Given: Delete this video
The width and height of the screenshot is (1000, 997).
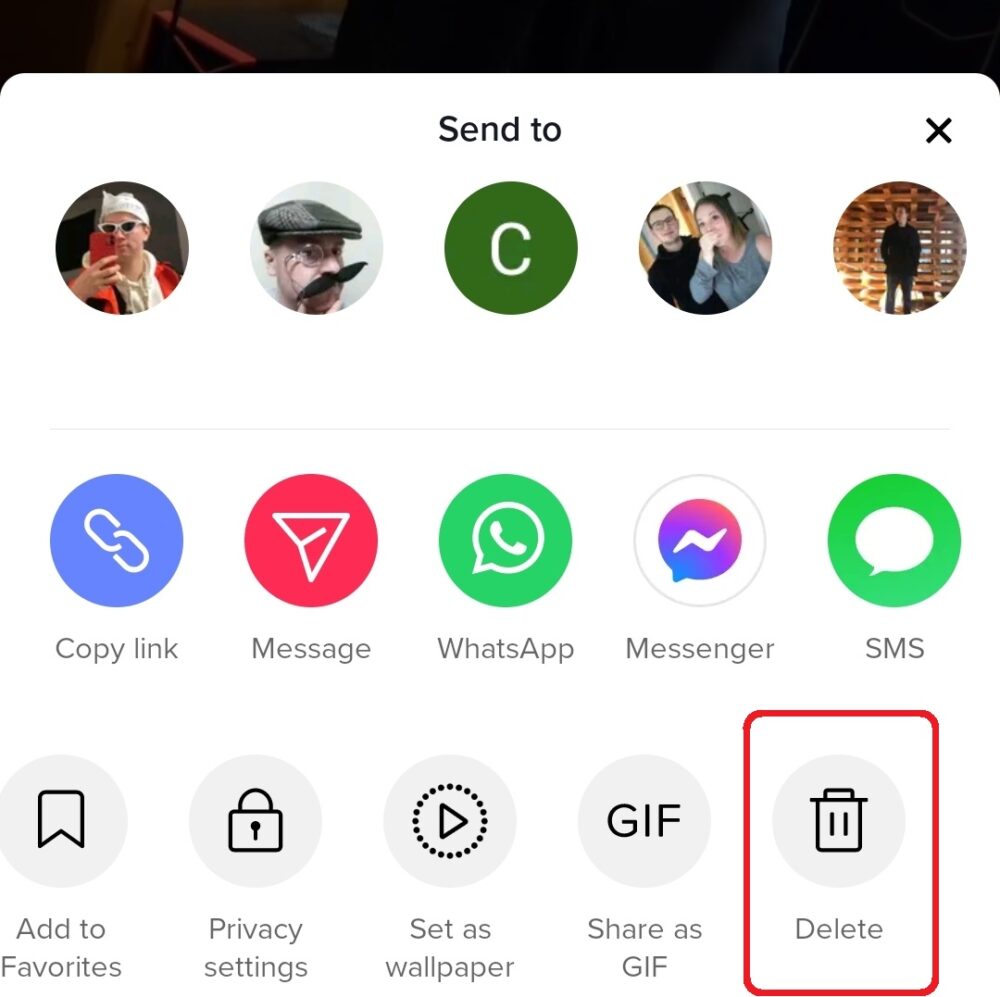Looking at the screenshot, I should pos(839,821).
